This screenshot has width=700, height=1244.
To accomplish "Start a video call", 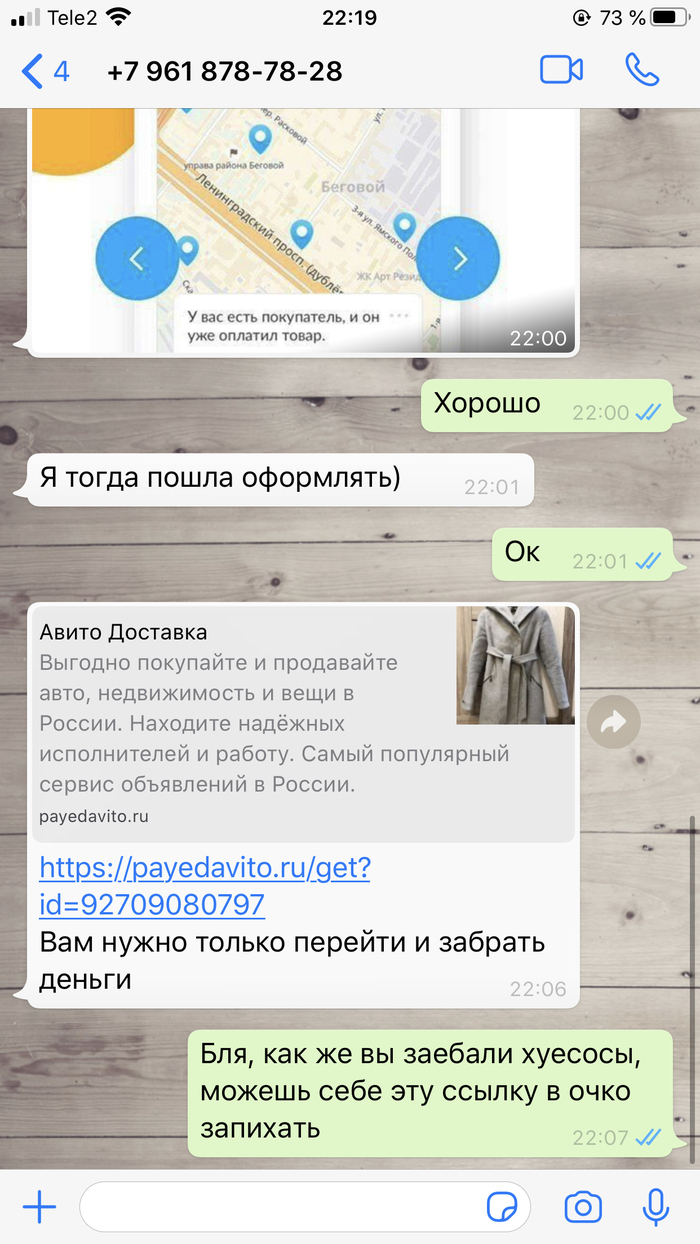I will pos(561,69).
